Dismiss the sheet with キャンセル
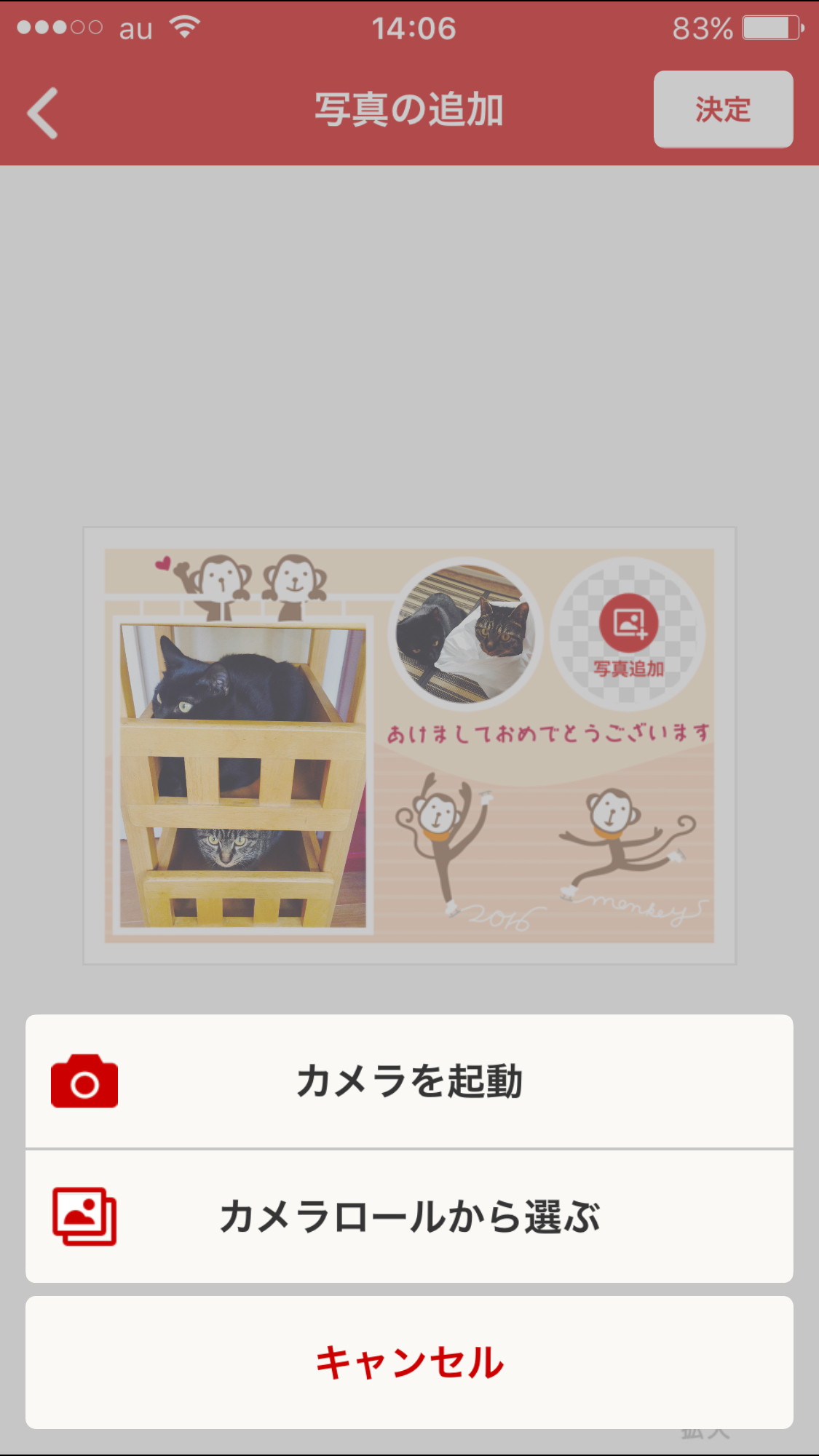Screen dimensions: 819x1456 pyautogui.click(x=409, y=1362)
